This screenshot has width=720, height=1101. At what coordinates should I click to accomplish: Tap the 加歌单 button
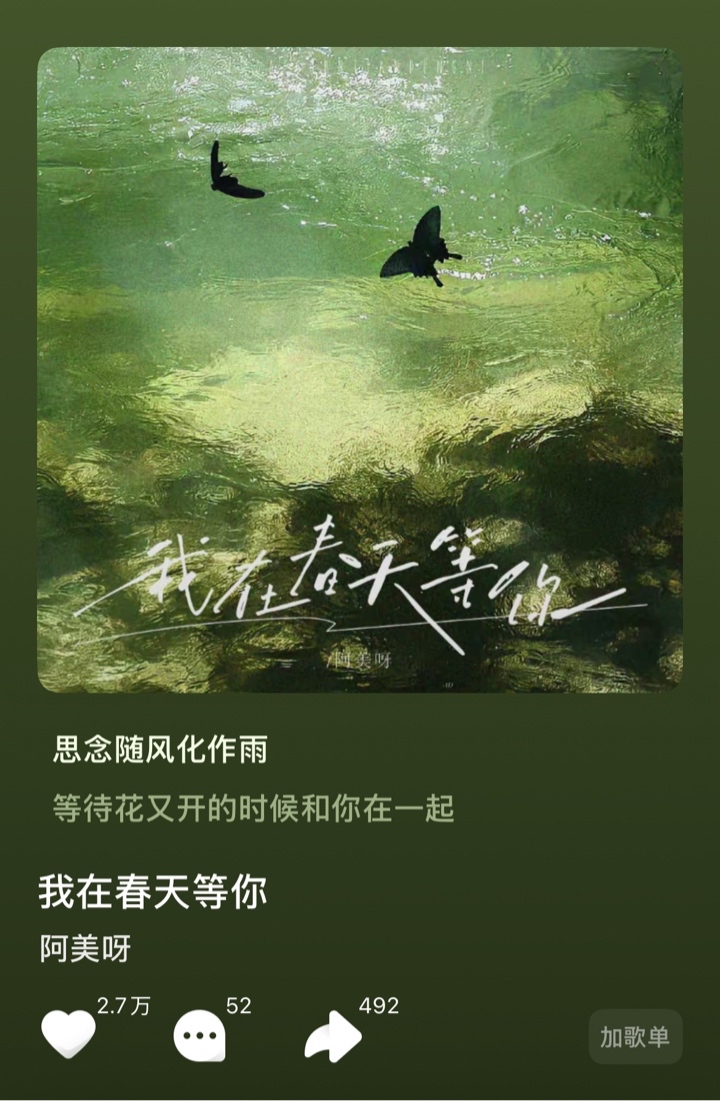[x=635, y=1037]
